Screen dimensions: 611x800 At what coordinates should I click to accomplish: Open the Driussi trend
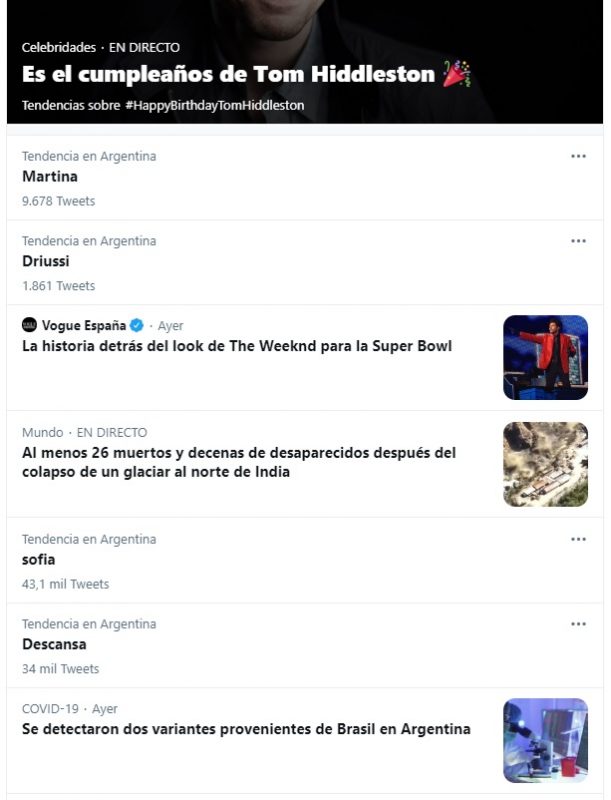[46, 262]
